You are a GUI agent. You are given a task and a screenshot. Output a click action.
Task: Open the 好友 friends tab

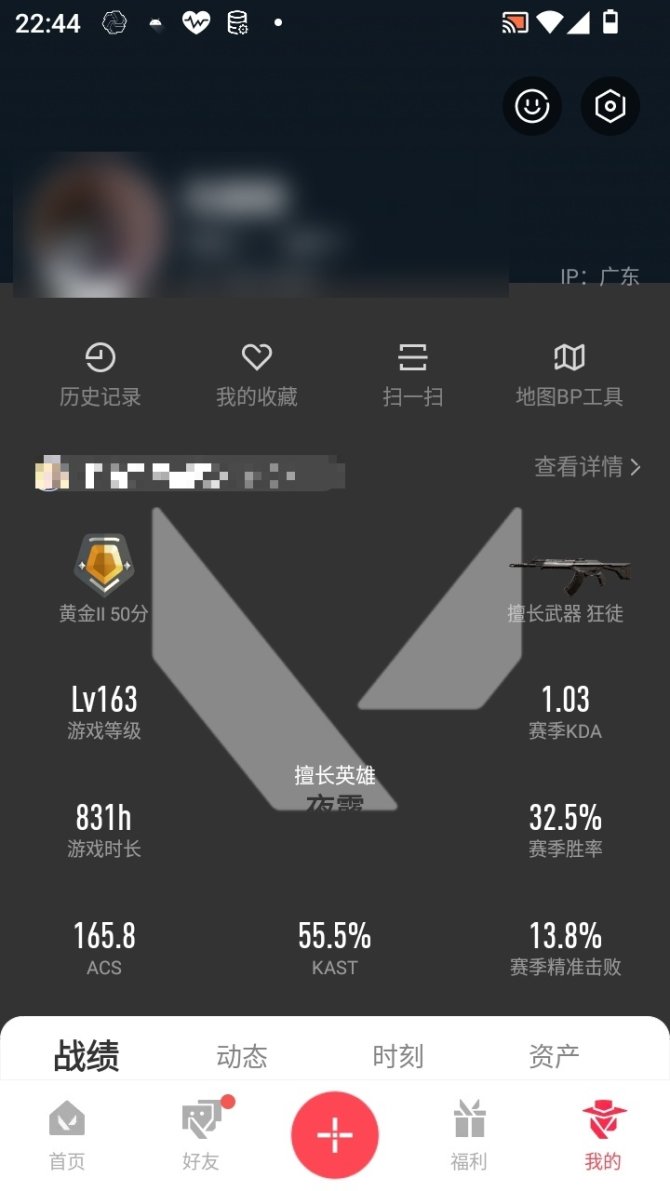(x=201, y=1135)
